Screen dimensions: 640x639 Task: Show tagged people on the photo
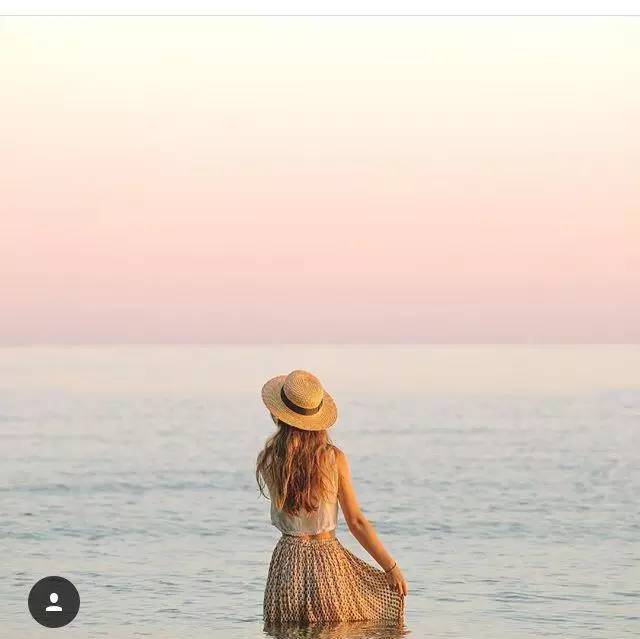(54, 602)
